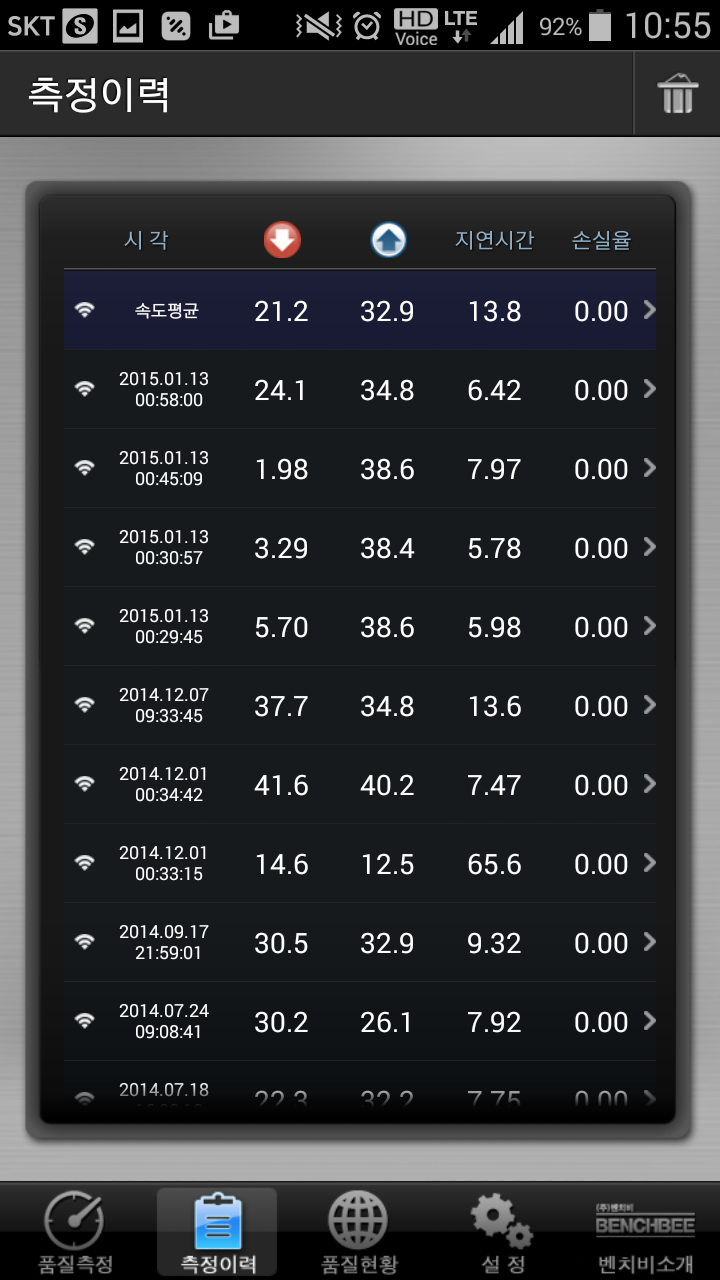
Task: View the 2014.12.01 00:34:42 result
Action: (x=360, y=785)
